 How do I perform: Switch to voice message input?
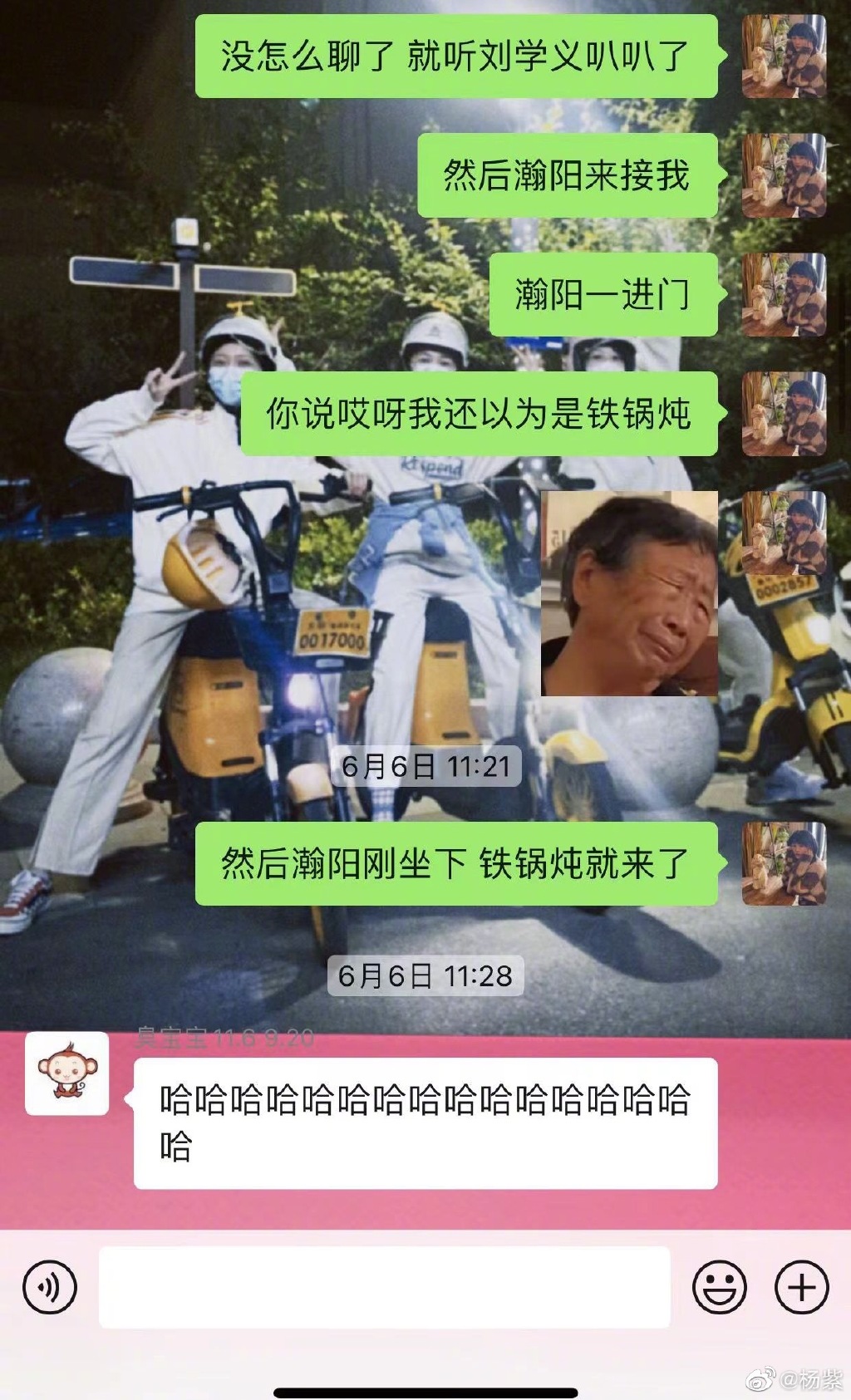pyautogui.click(x=50, y=1287)
